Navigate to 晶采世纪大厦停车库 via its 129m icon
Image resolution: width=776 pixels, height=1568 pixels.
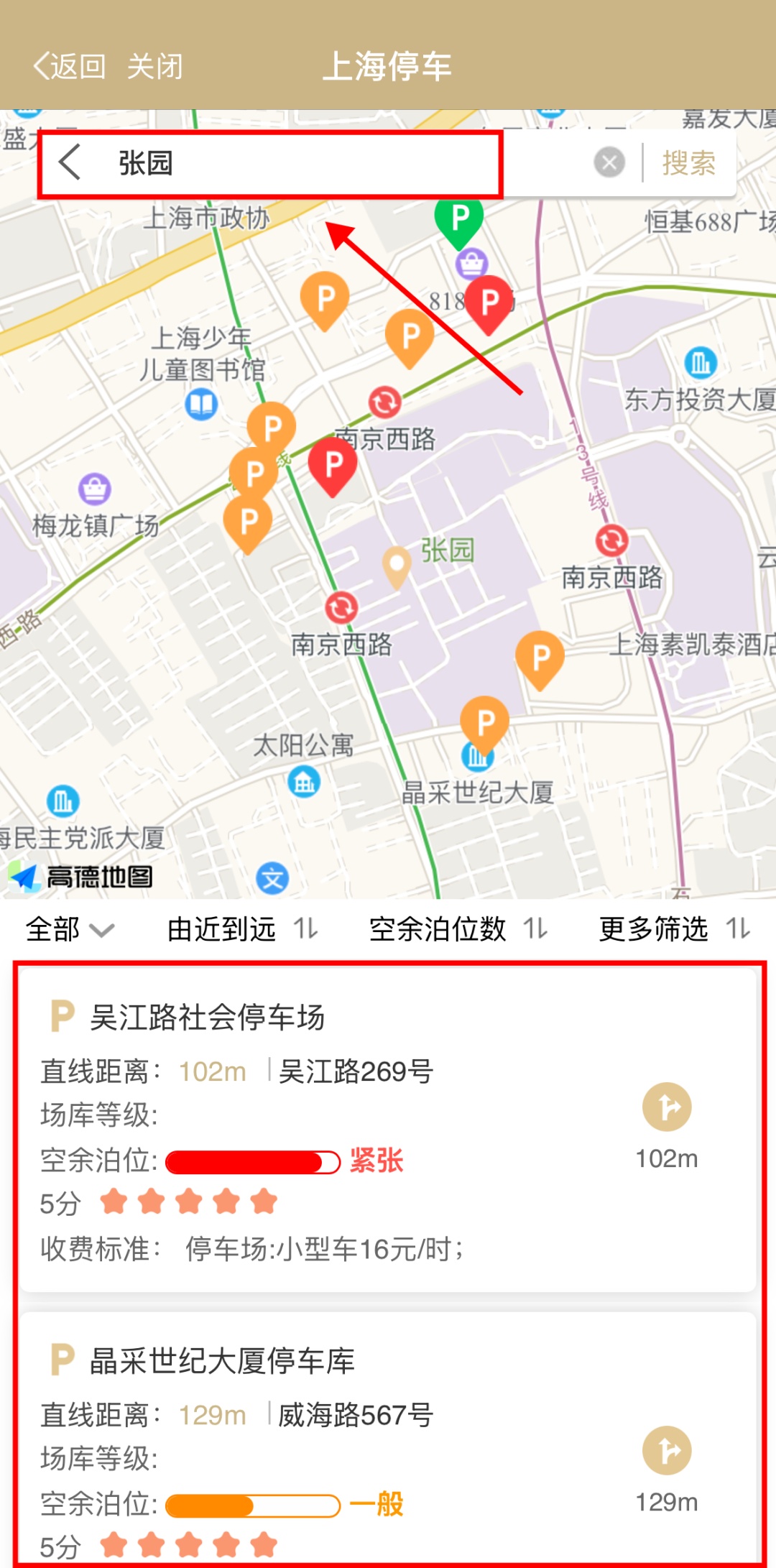tap(667, 1450)
